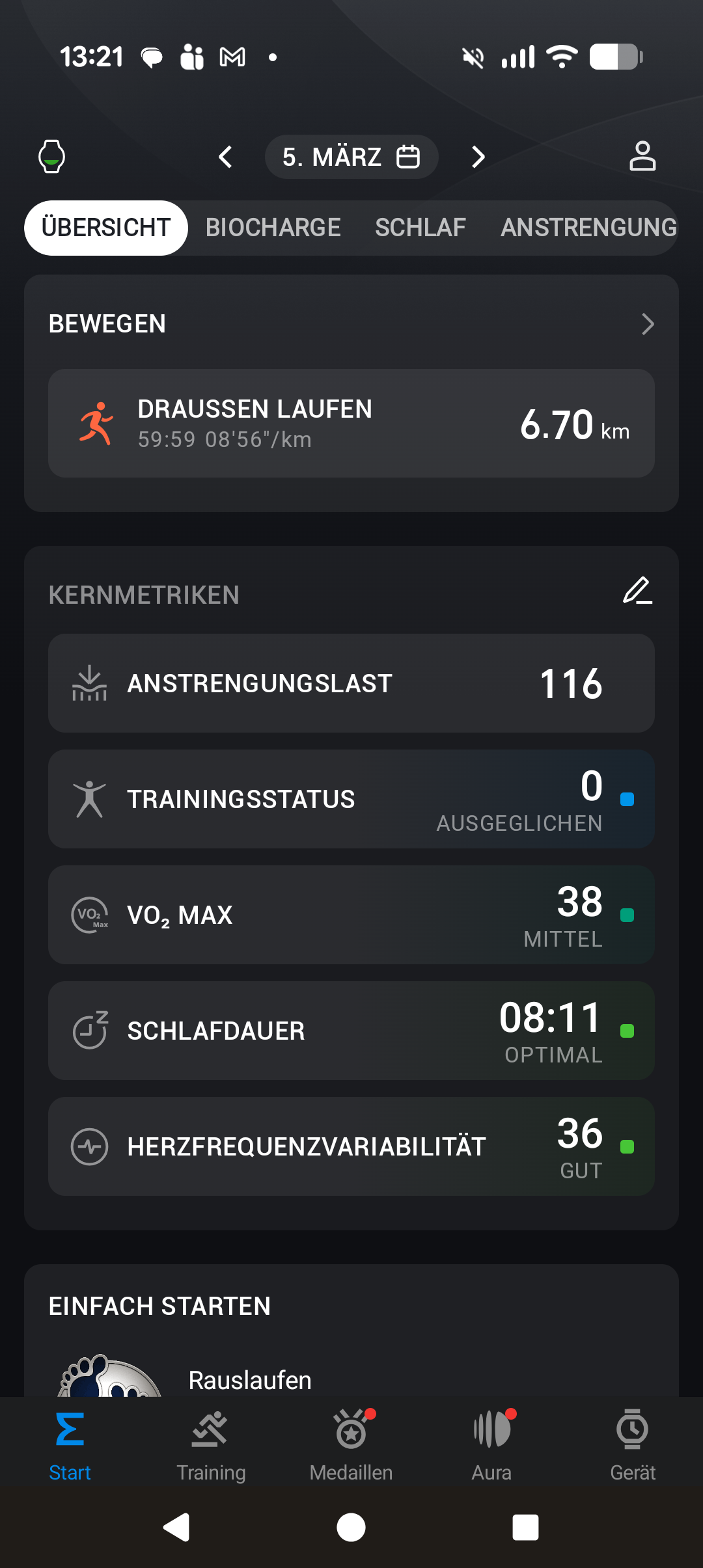Expand the Bewegen section chevron
Screen dimensions: 703x1568
click(647, 324)
